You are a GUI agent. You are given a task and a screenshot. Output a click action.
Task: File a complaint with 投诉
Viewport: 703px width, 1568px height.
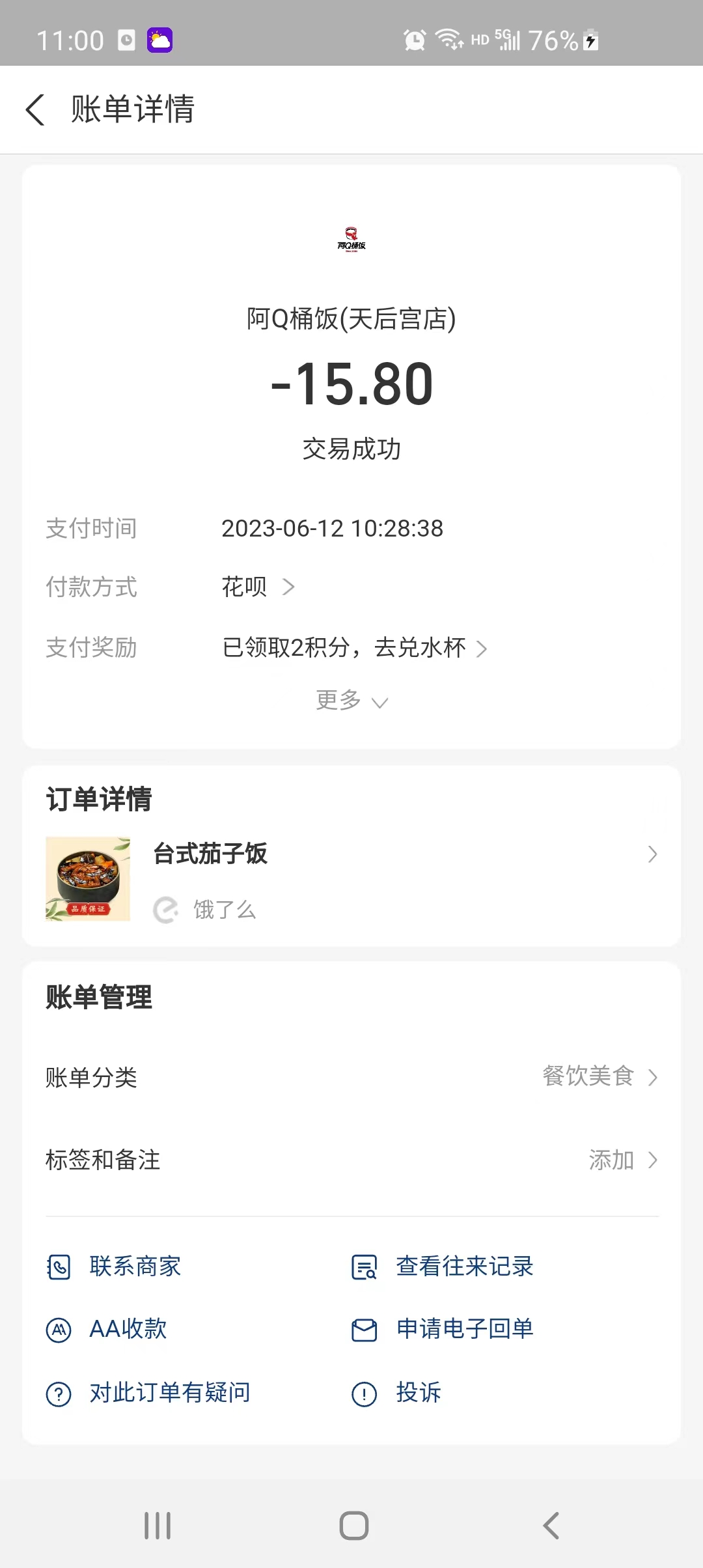[x=397, y=1393]
